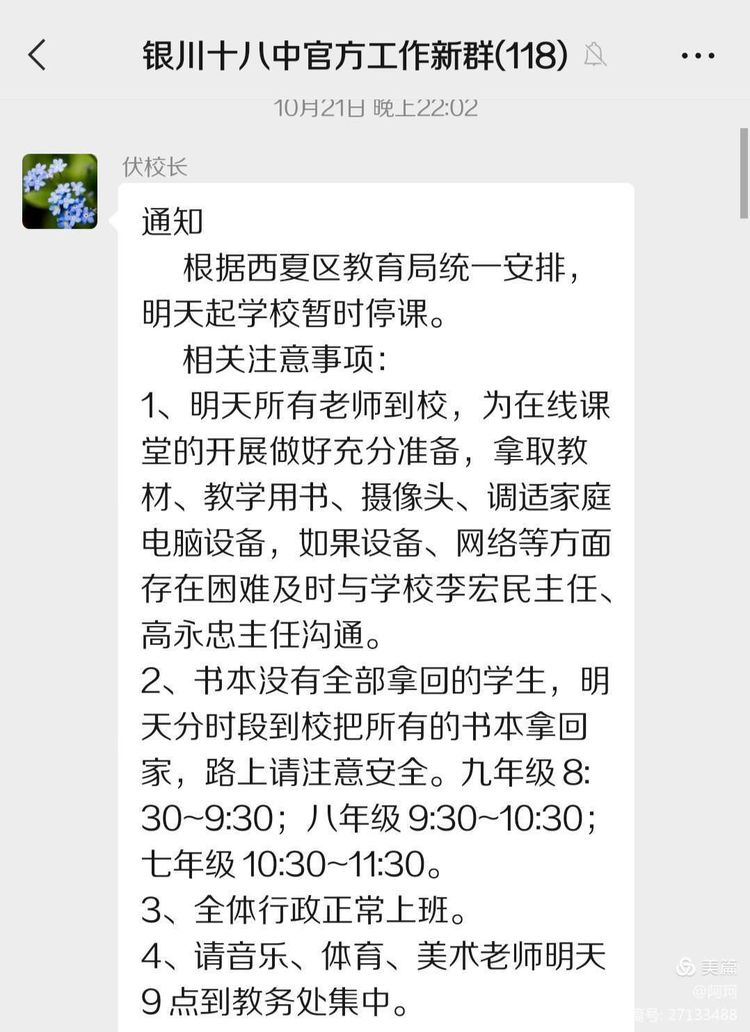750x1032 pixels.
Task: Open the chat's three-dot menu
Action: coord(697,55)
